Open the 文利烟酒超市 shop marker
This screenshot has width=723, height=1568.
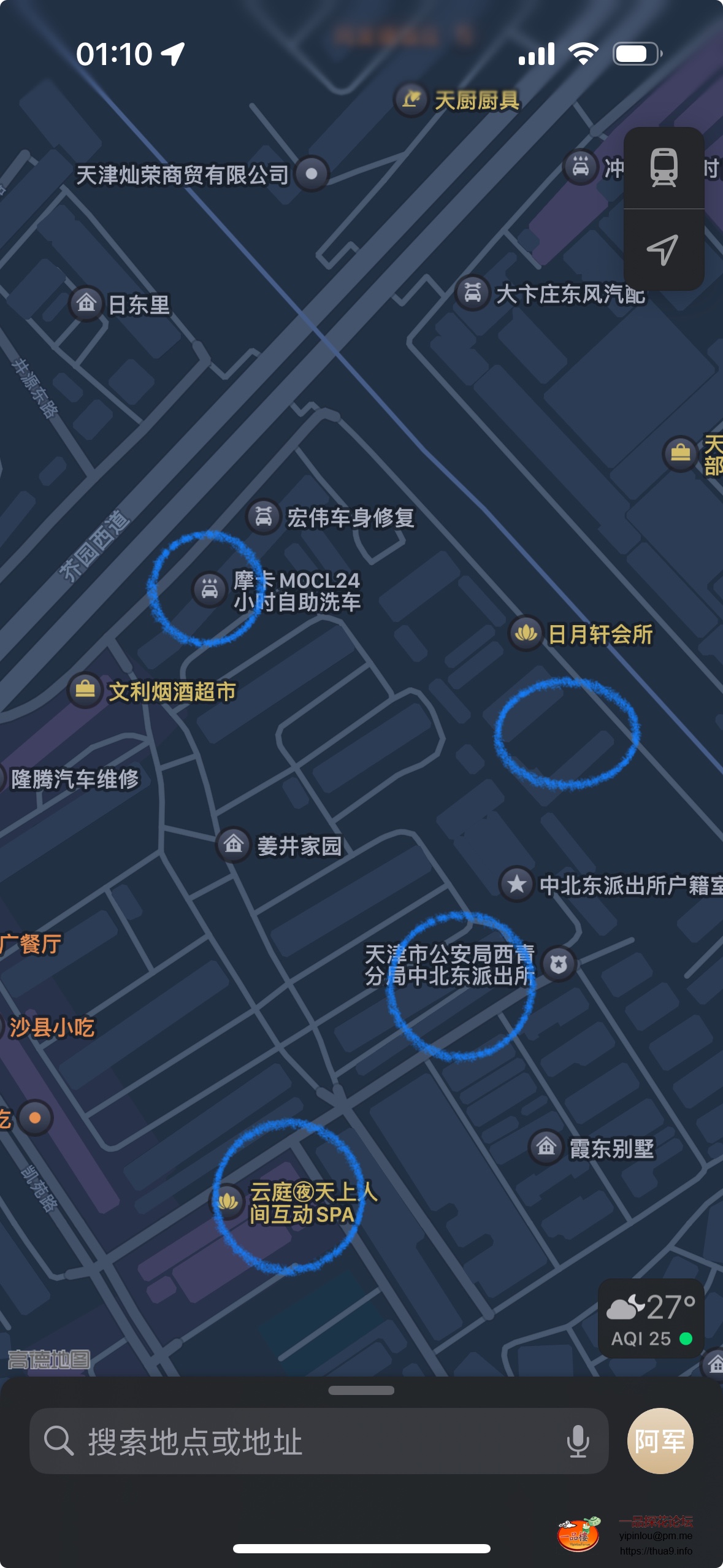click(x=85, y=691)
